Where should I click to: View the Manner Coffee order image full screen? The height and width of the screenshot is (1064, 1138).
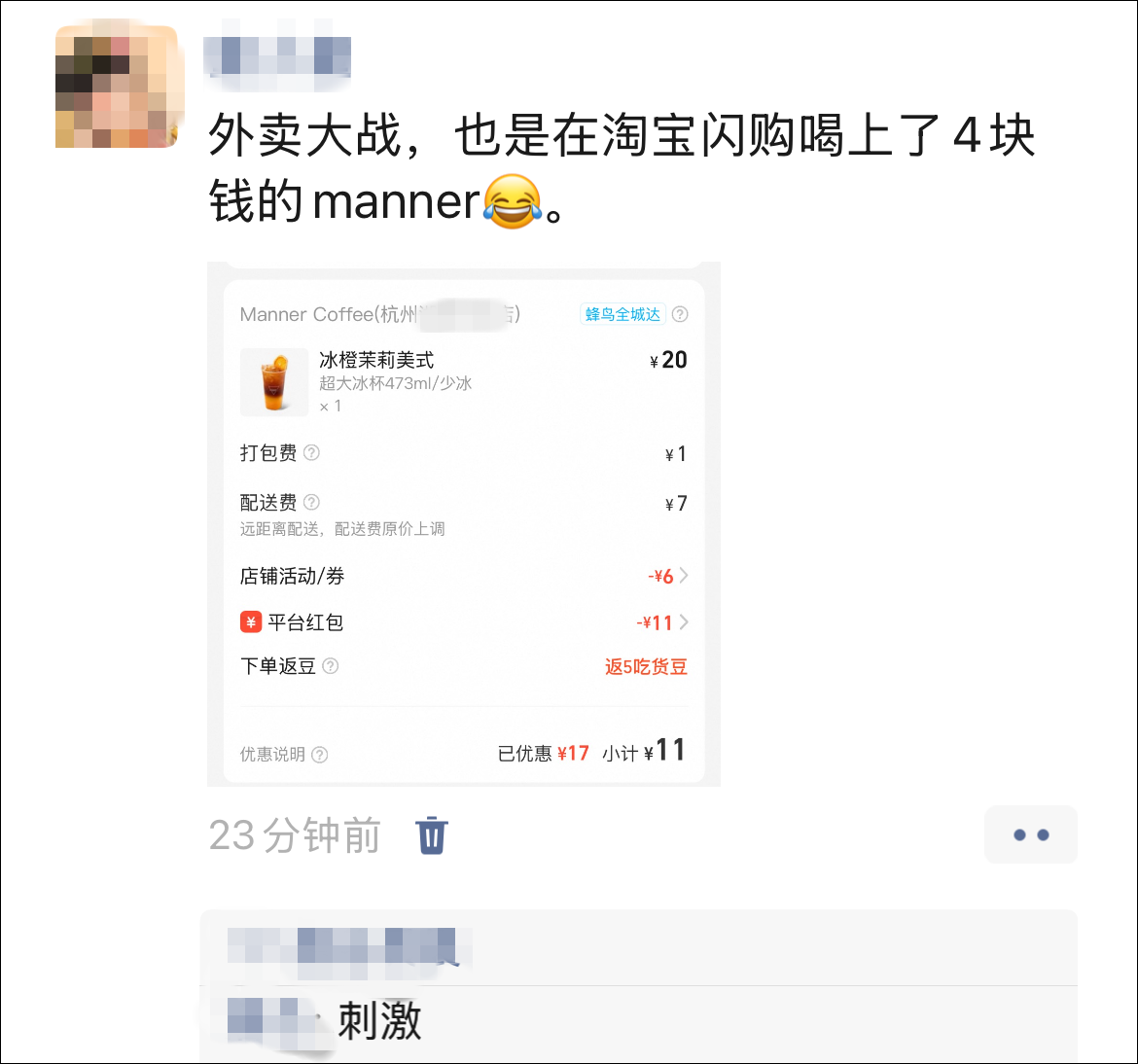464,524
